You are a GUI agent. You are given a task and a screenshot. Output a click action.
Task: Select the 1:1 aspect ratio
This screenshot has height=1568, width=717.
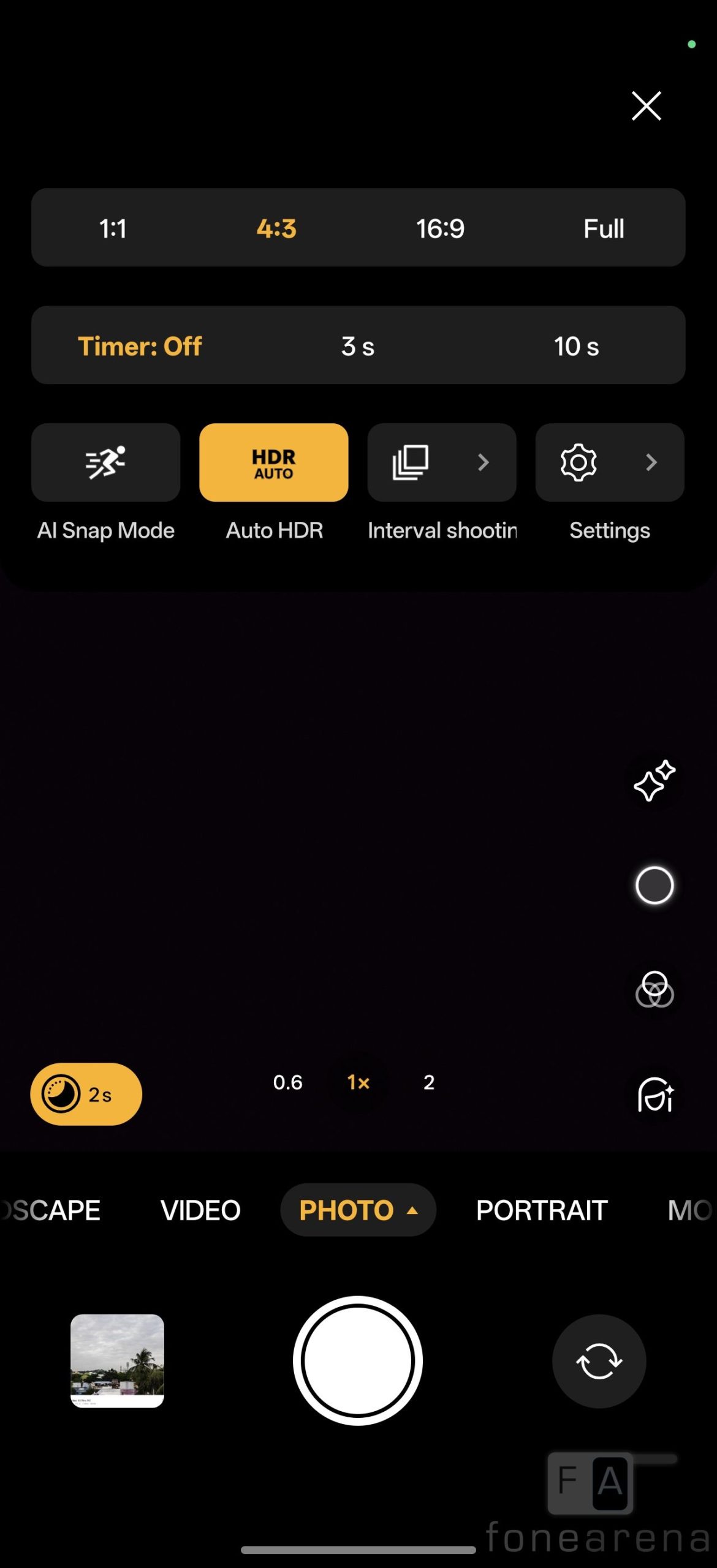113,228
